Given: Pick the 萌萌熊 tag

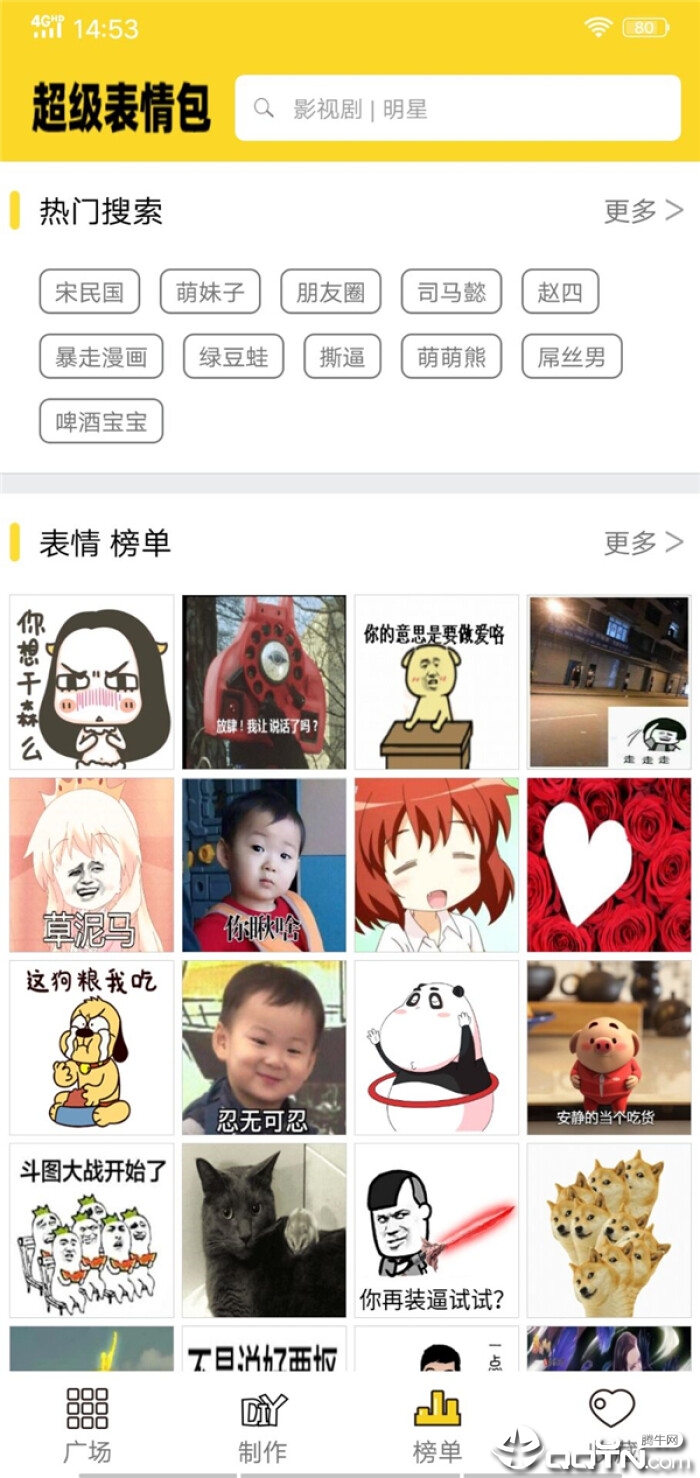Looking at the screenshot, I should pos(451,357).
